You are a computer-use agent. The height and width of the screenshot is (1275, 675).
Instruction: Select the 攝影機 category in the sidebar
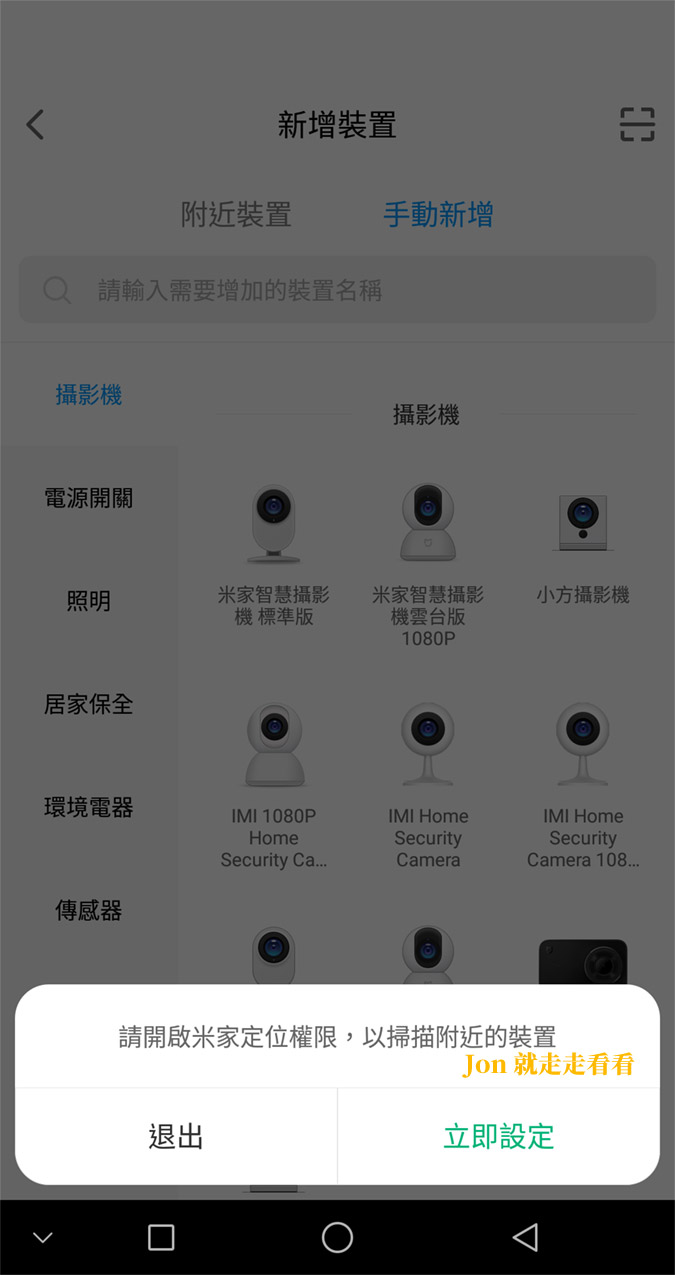(89, 395)
